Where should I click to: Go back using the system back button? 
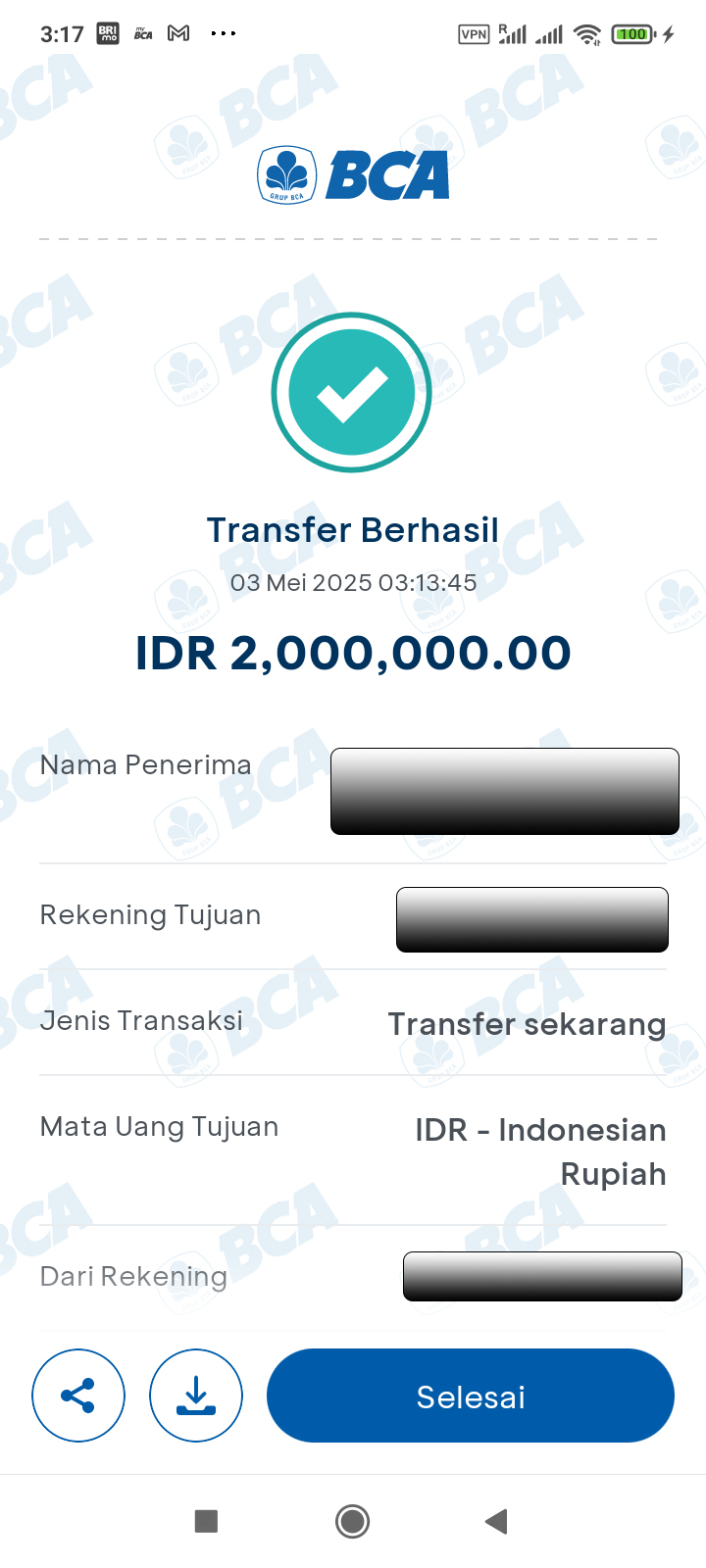point(496,1521)
